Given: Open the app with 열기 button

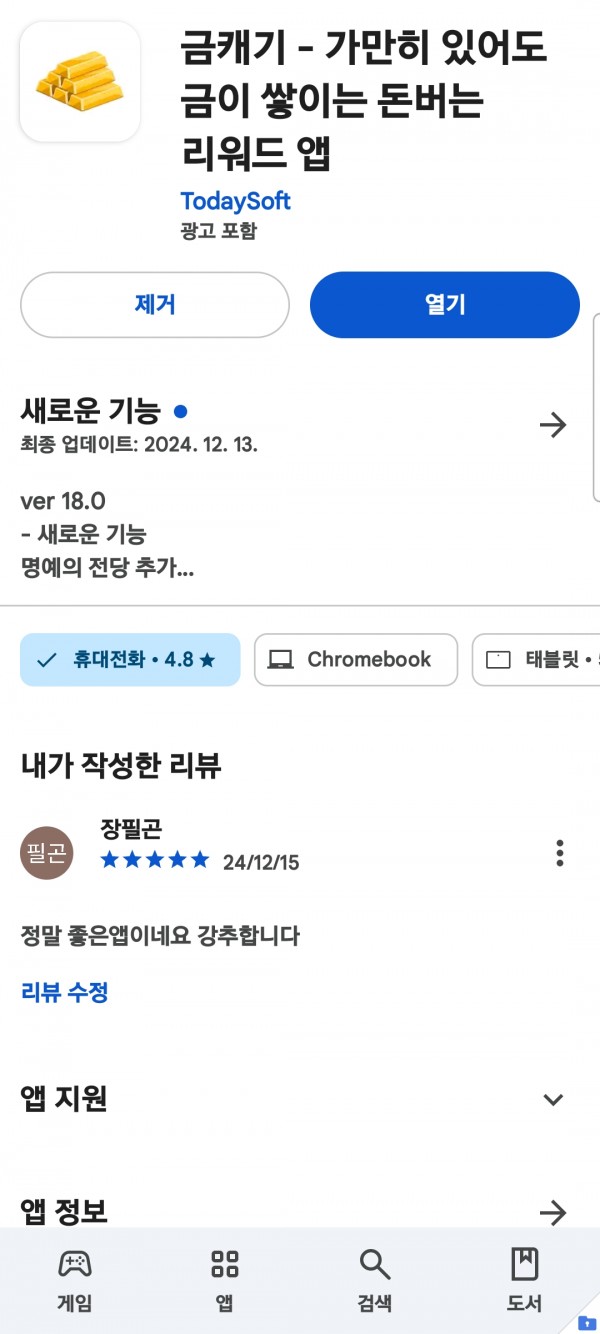Looking at the screenshot, I should (x=445, y=305).
